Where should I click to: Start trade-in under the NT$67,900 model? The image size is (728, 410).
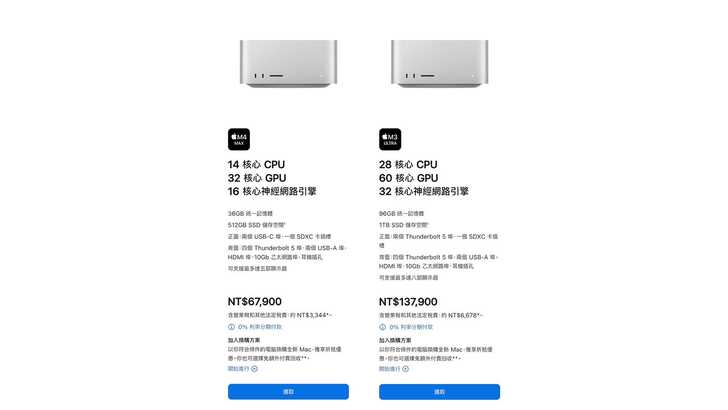point(242,369)
